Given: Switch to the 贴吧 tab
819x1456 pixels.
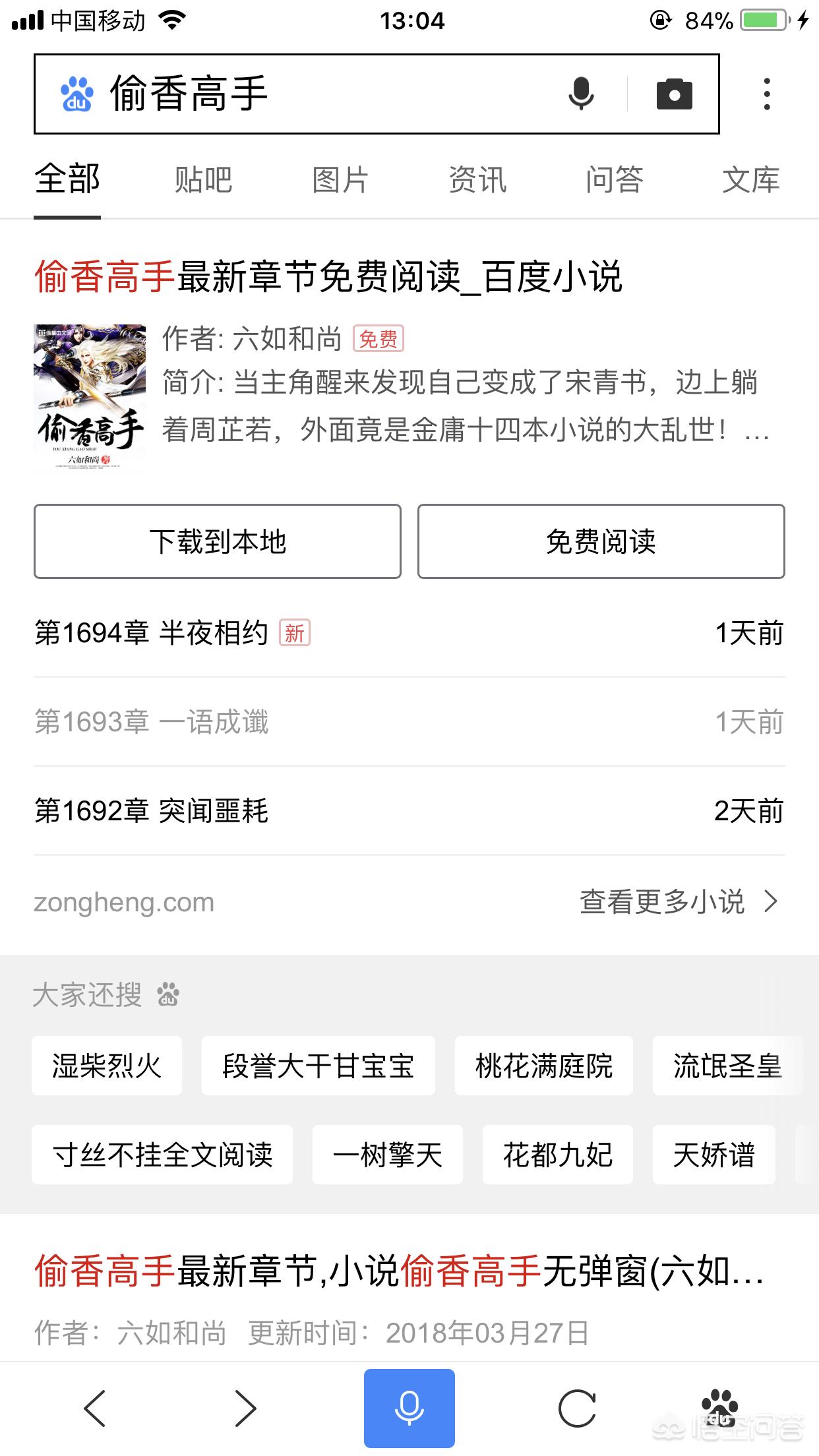Looking at the screenshot, I should click(203, 180).
